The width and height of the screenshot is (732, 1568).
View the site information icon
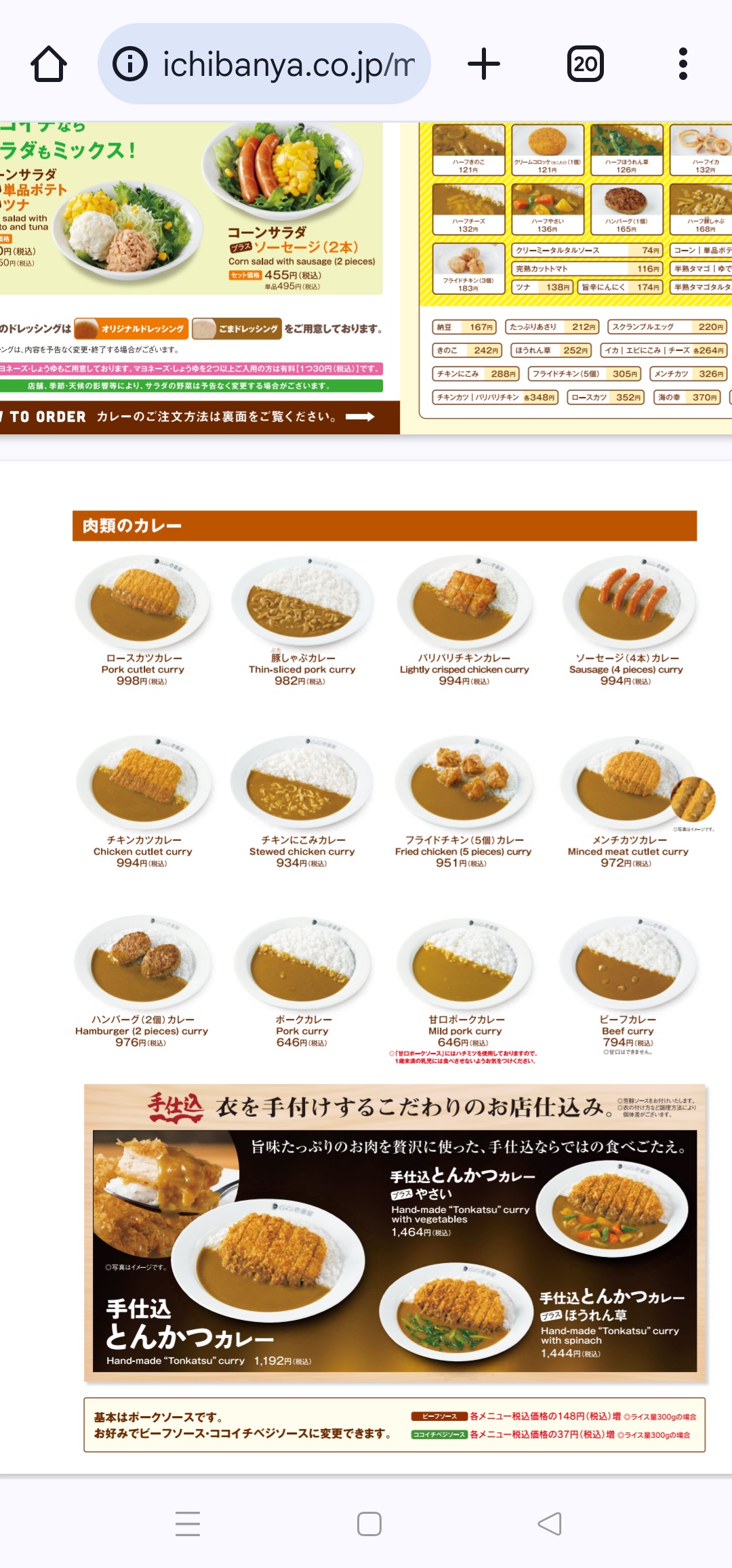[x=129, y=64]
